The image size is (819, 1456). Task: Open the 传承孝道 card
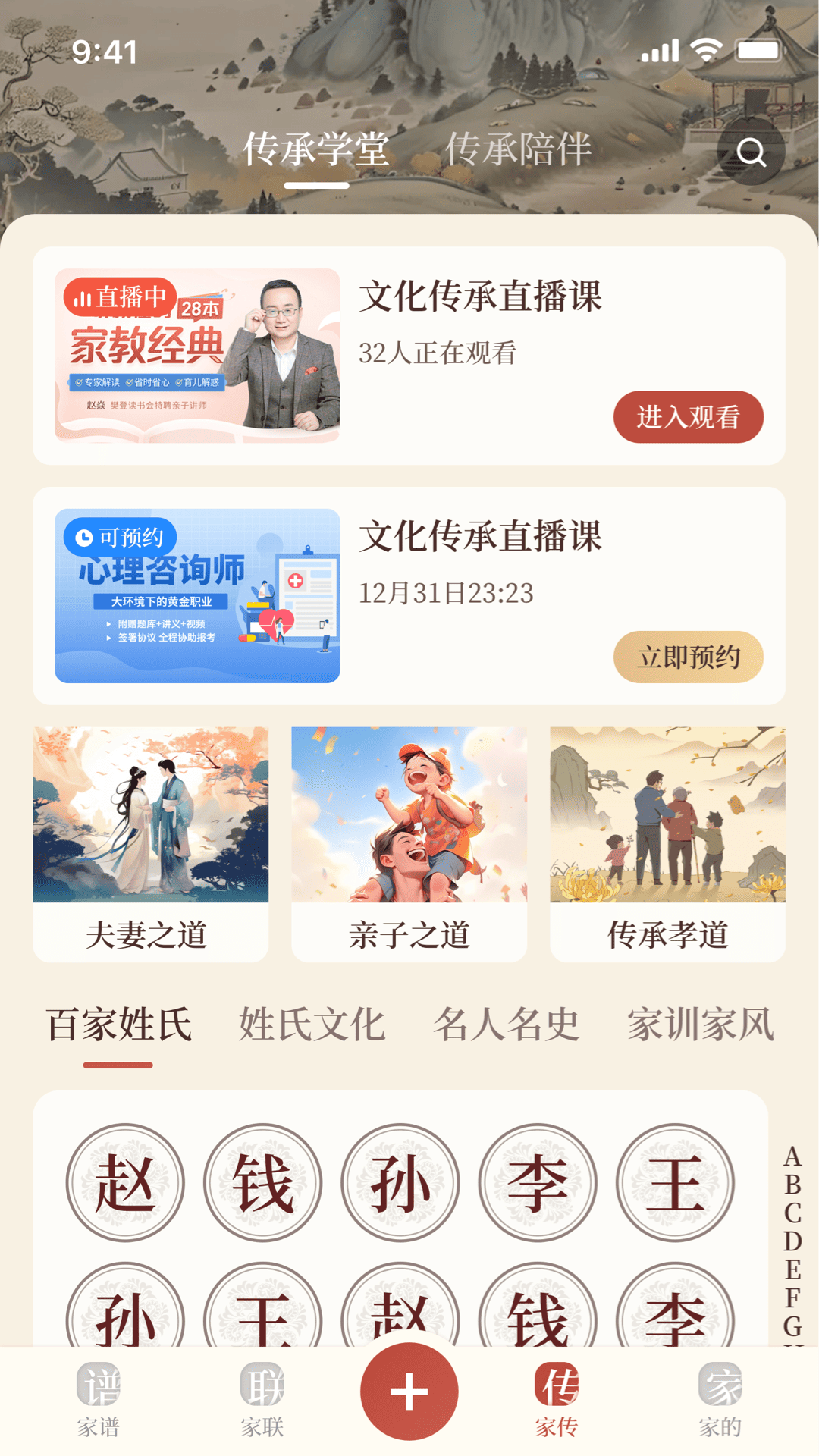pyautogui.click(x=667, y=844)
